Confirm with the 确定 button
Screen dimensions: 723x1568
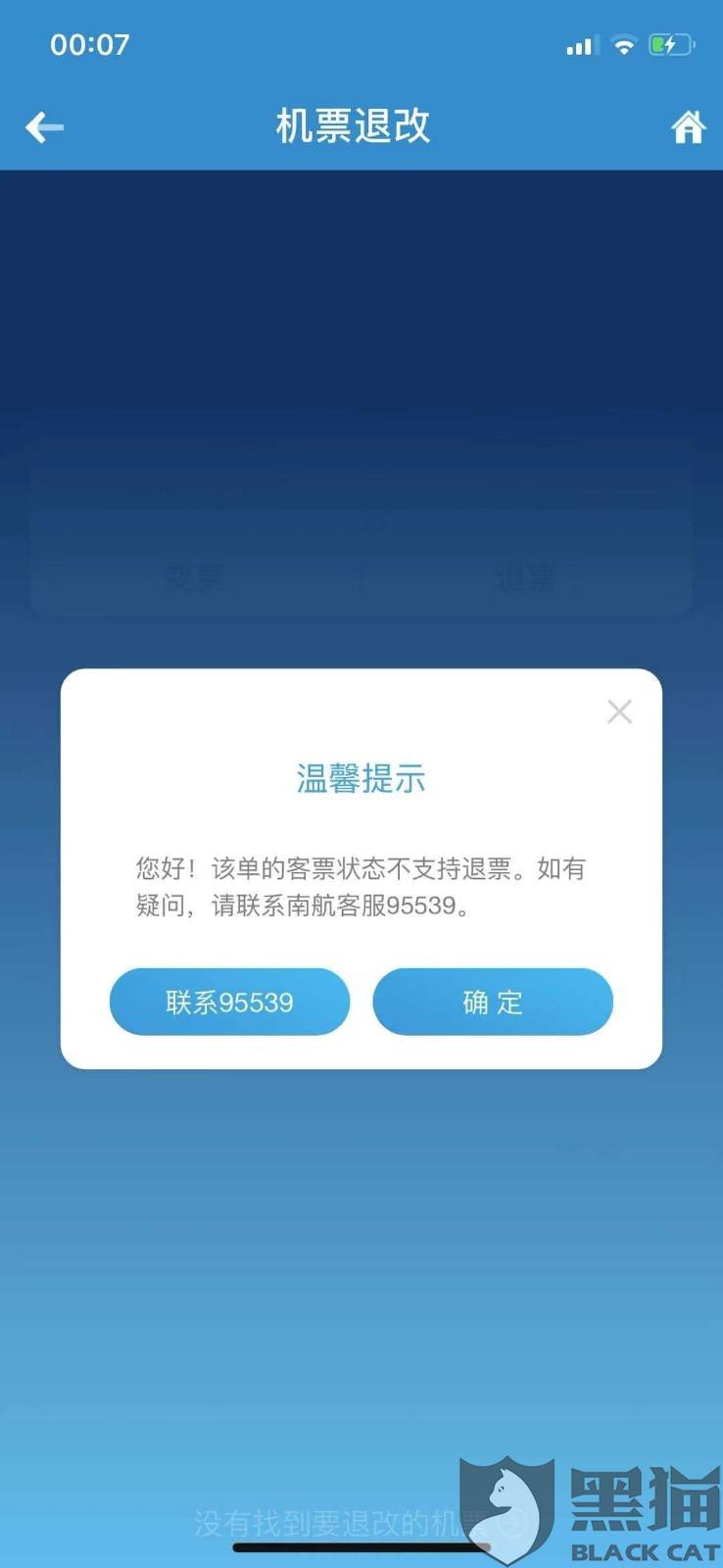tap(493, 1002)
